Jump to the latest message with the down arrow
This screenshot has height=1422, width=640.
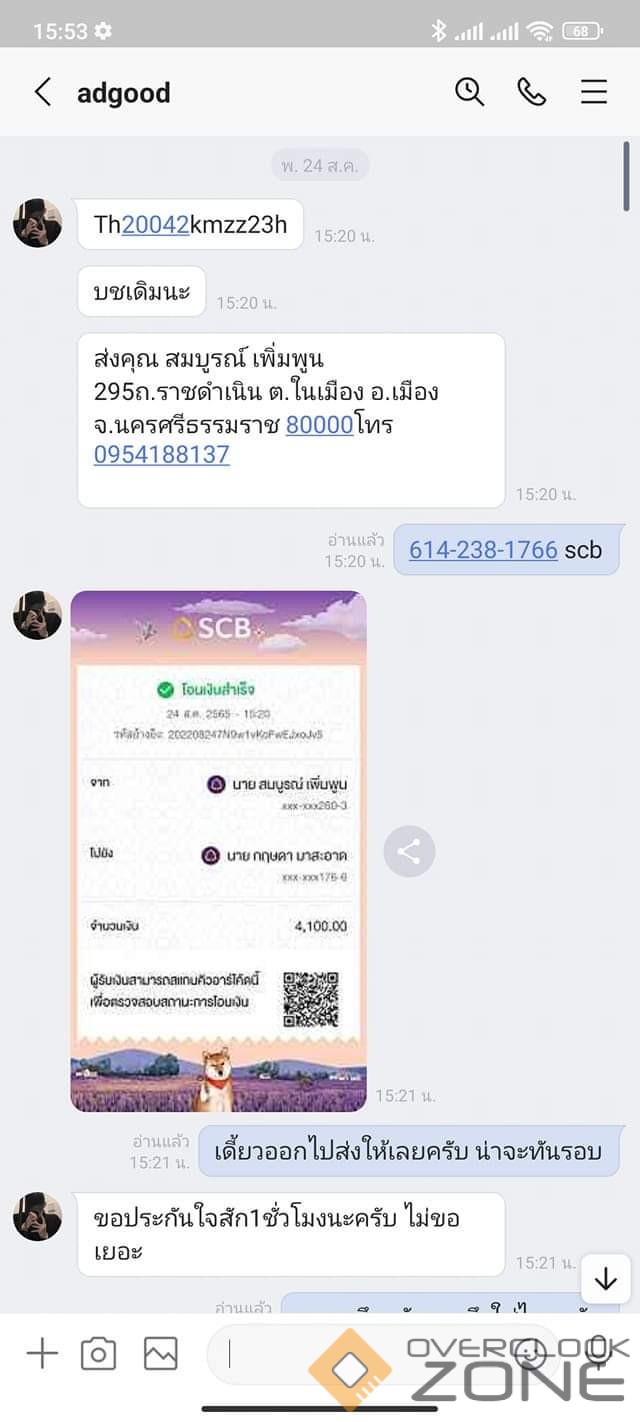[x=605, y=1279]
